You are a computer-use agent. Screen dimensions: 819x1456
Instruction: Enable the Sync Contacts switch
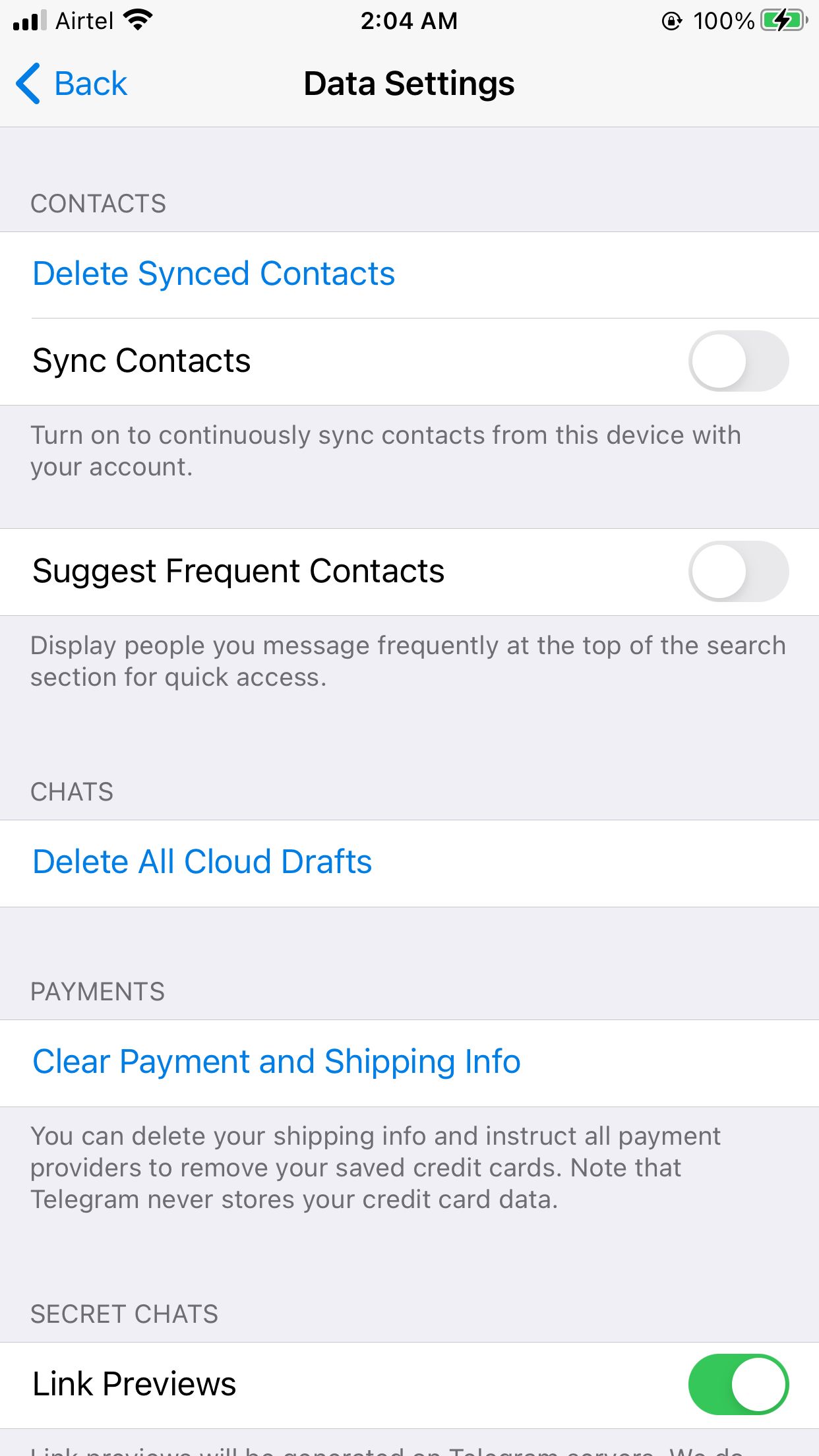pyautogui.click(x=738, y=361)
